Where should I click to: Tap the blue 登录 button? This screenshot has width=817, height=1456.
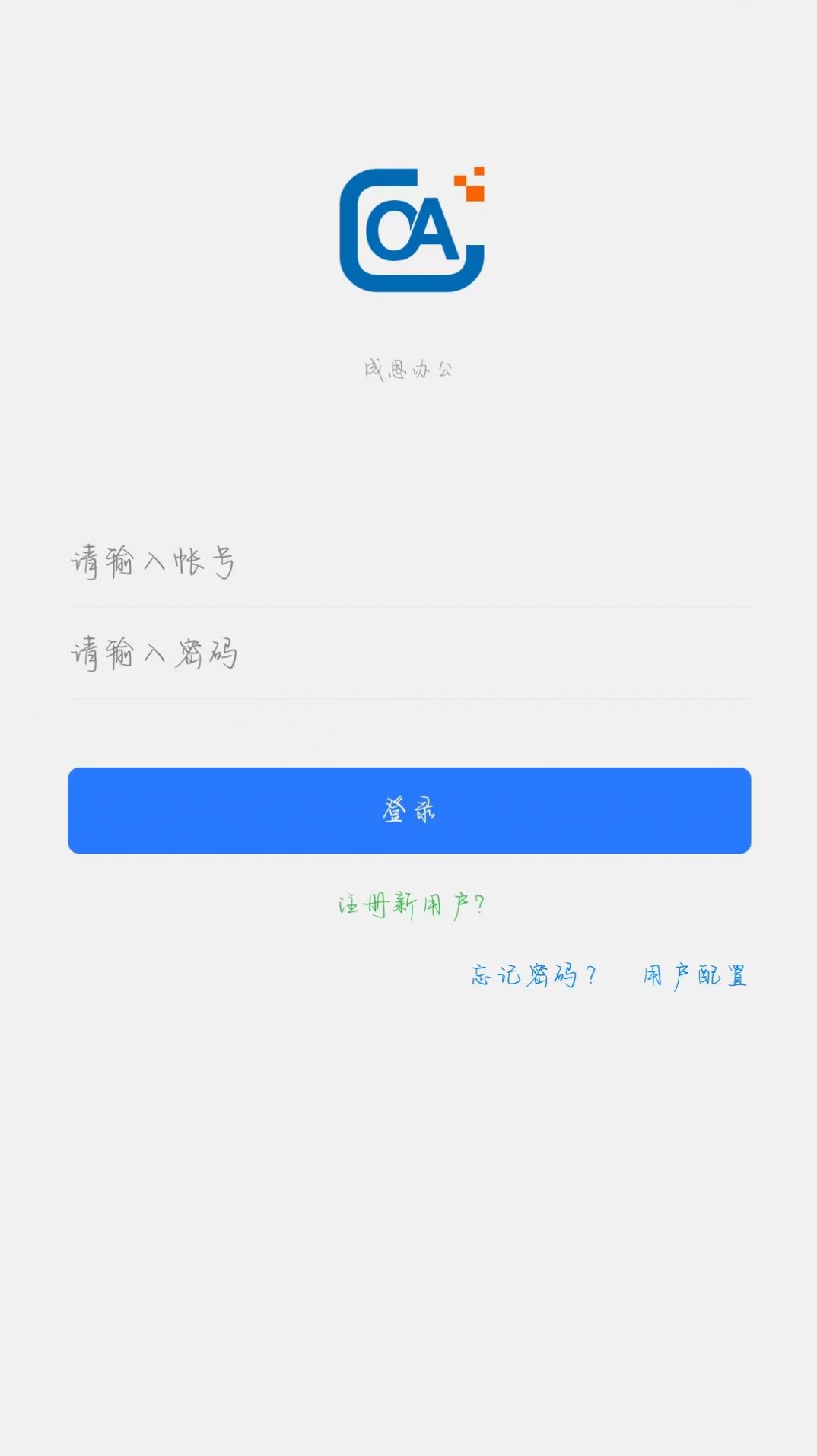409,810
